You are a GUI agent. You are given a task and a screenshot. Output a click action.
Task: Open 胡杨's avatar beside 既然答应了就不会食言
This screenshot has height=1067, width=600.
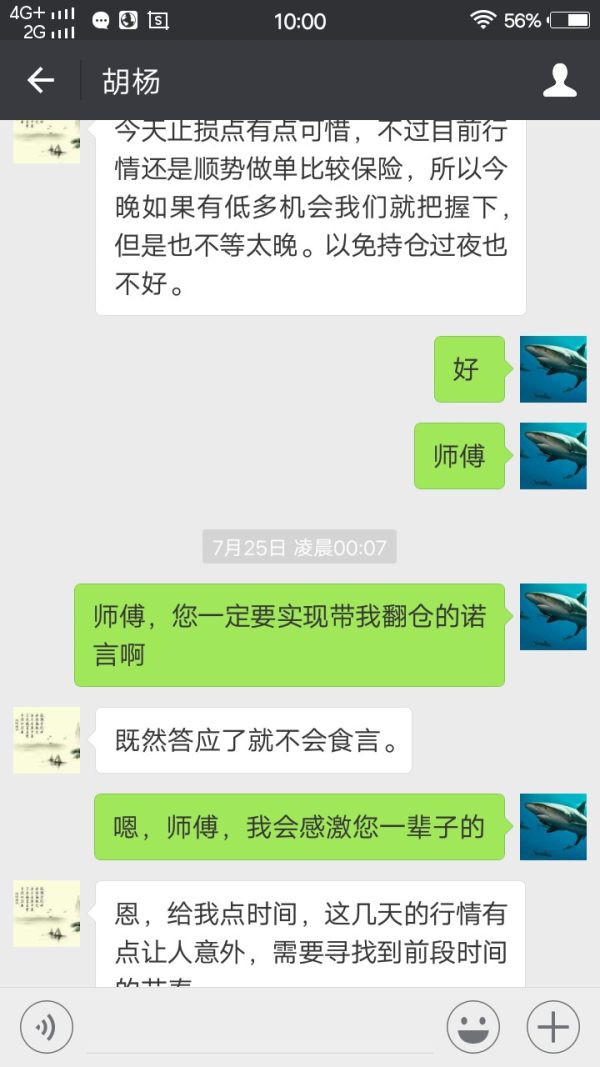46,740
